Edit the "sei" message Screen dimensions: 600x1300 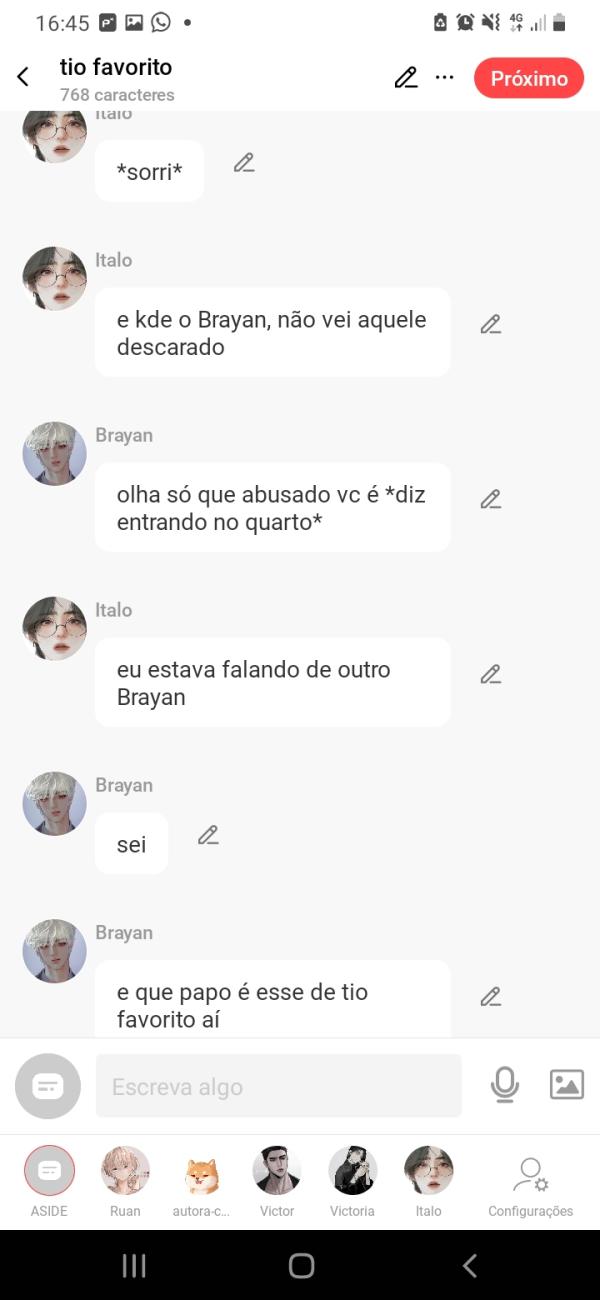click(208, 835)
